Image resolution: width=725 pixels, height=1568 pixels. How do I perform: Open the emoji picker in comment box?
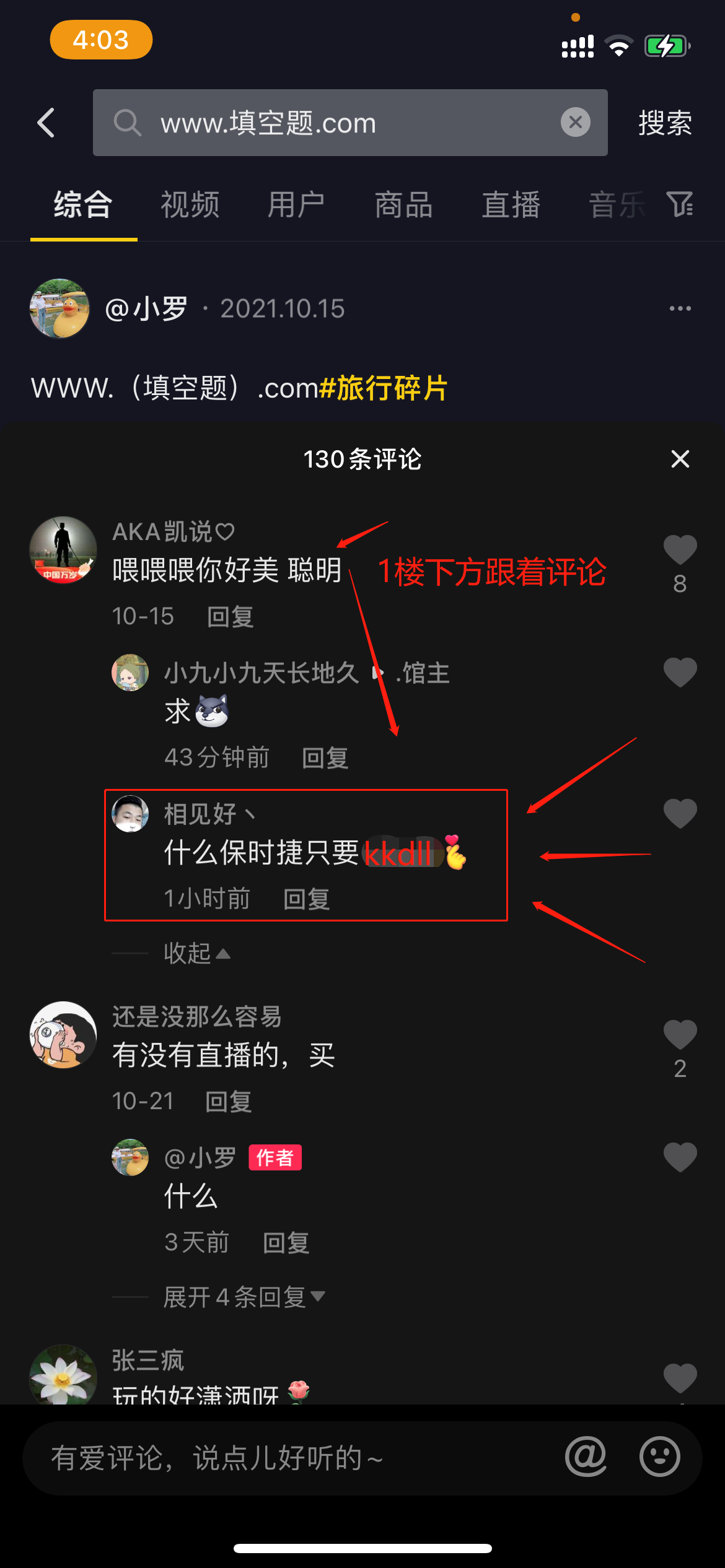[659, 1457]
